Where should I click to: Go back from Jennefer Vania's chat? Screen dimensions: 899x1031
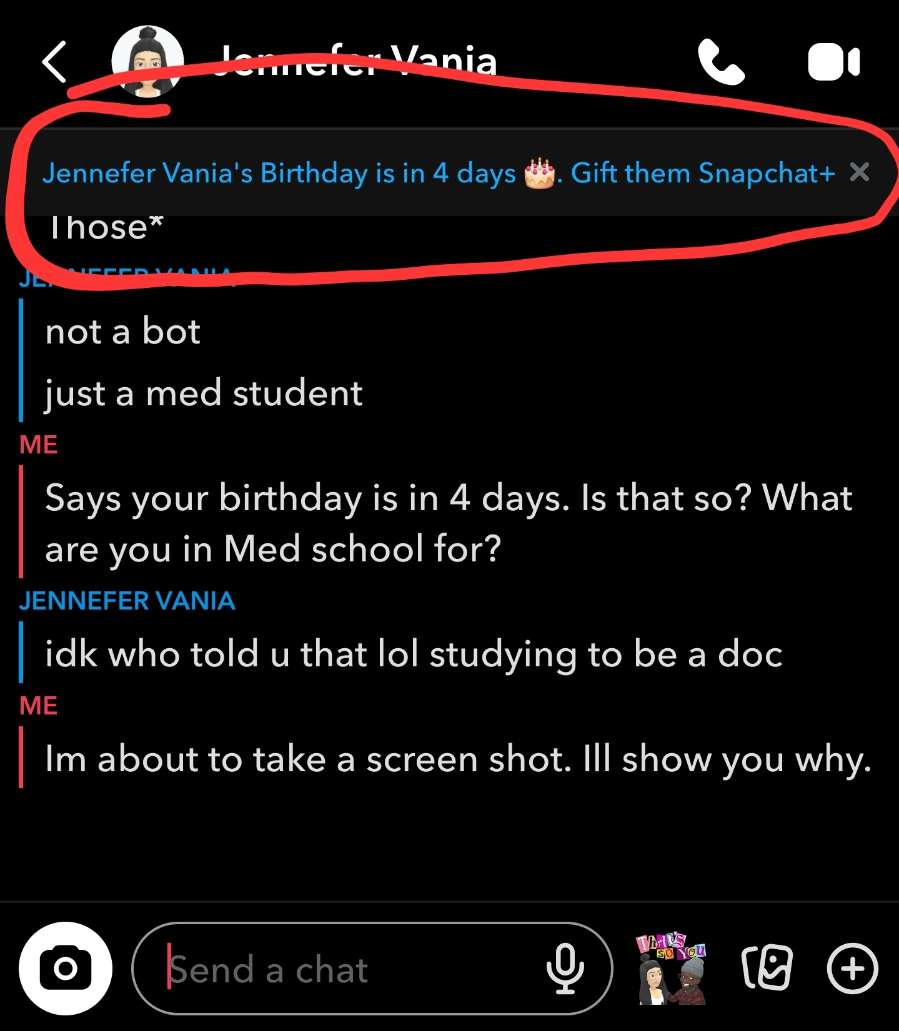coord(55,62)
